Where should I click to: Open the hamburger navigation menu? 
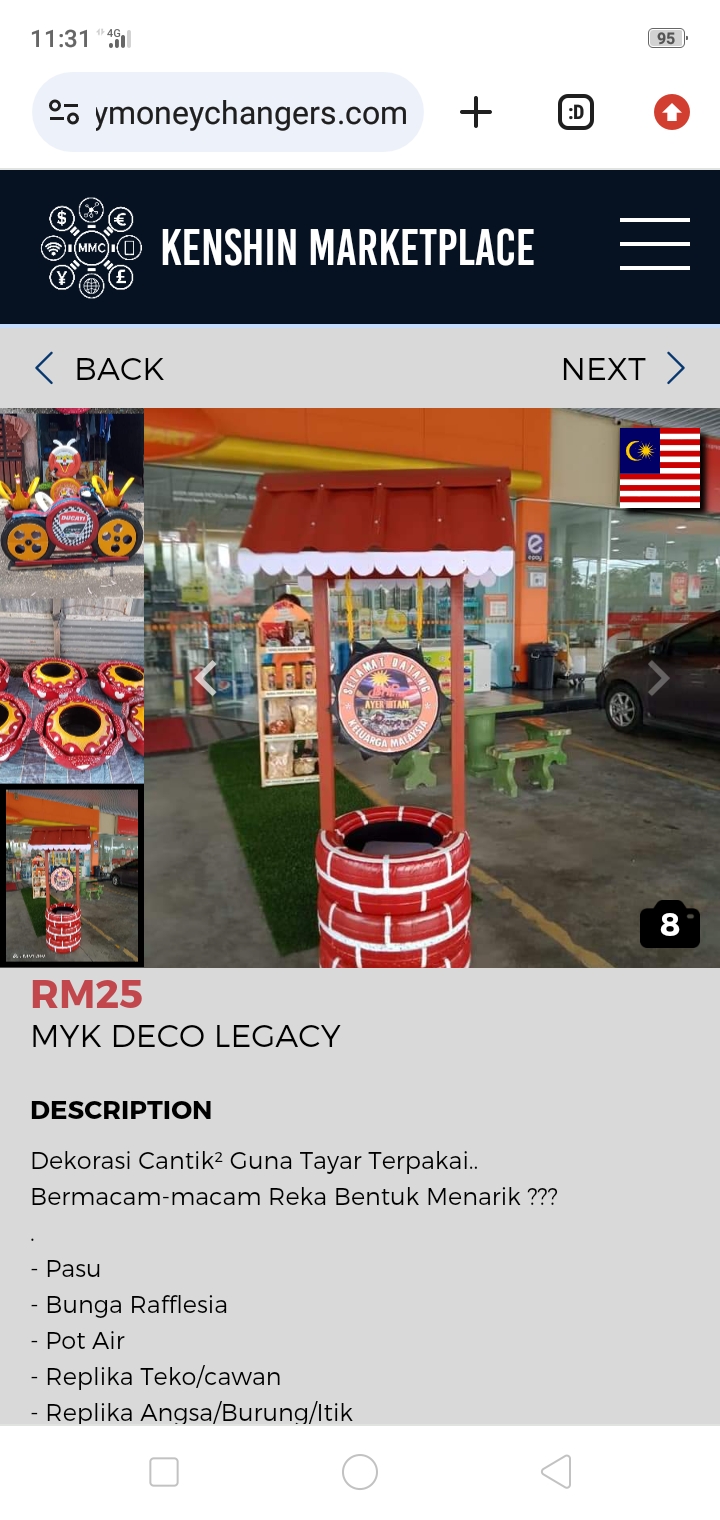[654, 245]
